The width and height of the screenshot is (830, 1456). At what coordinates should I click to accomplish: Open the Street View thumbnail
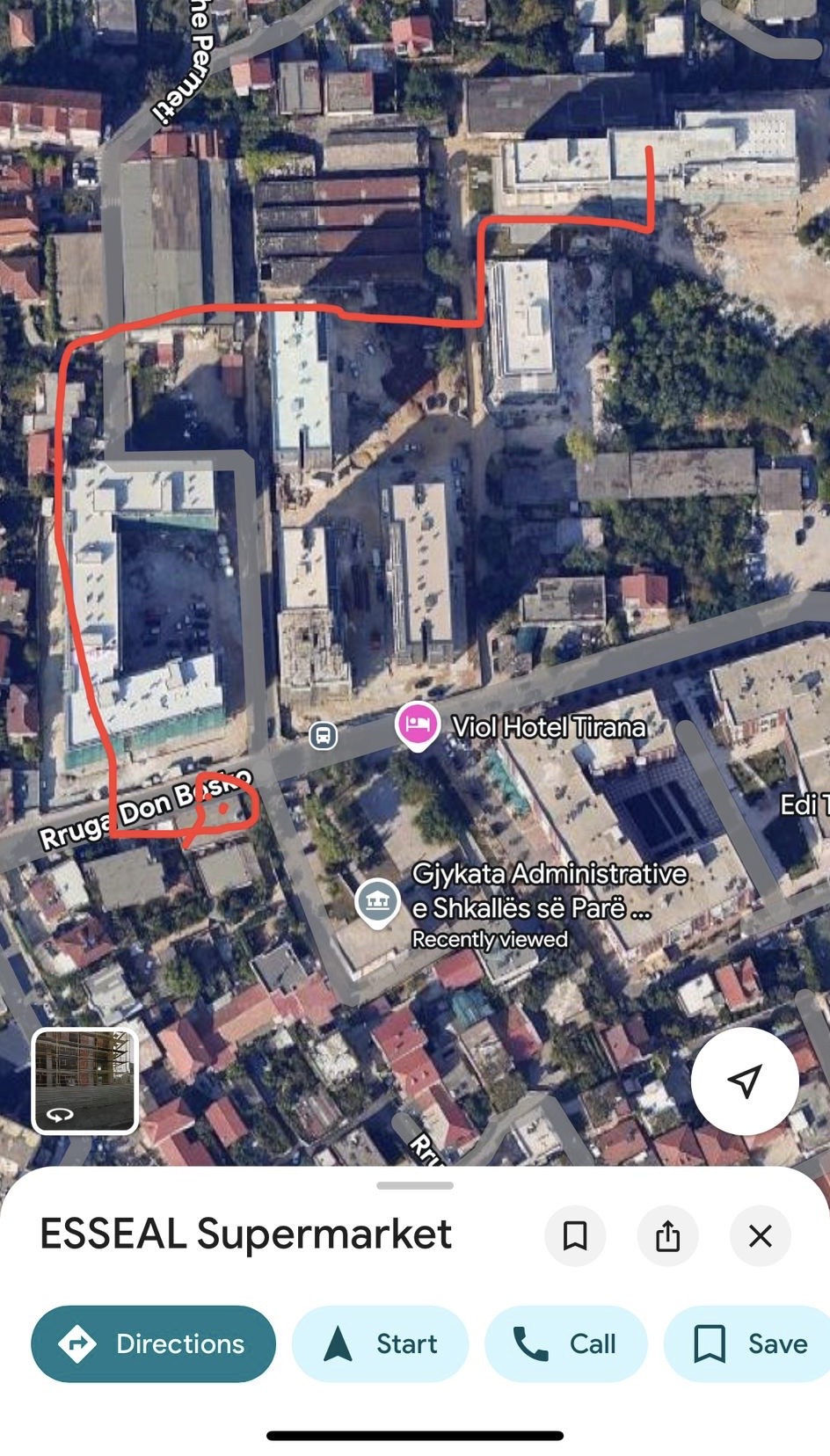coord(84,1080)
